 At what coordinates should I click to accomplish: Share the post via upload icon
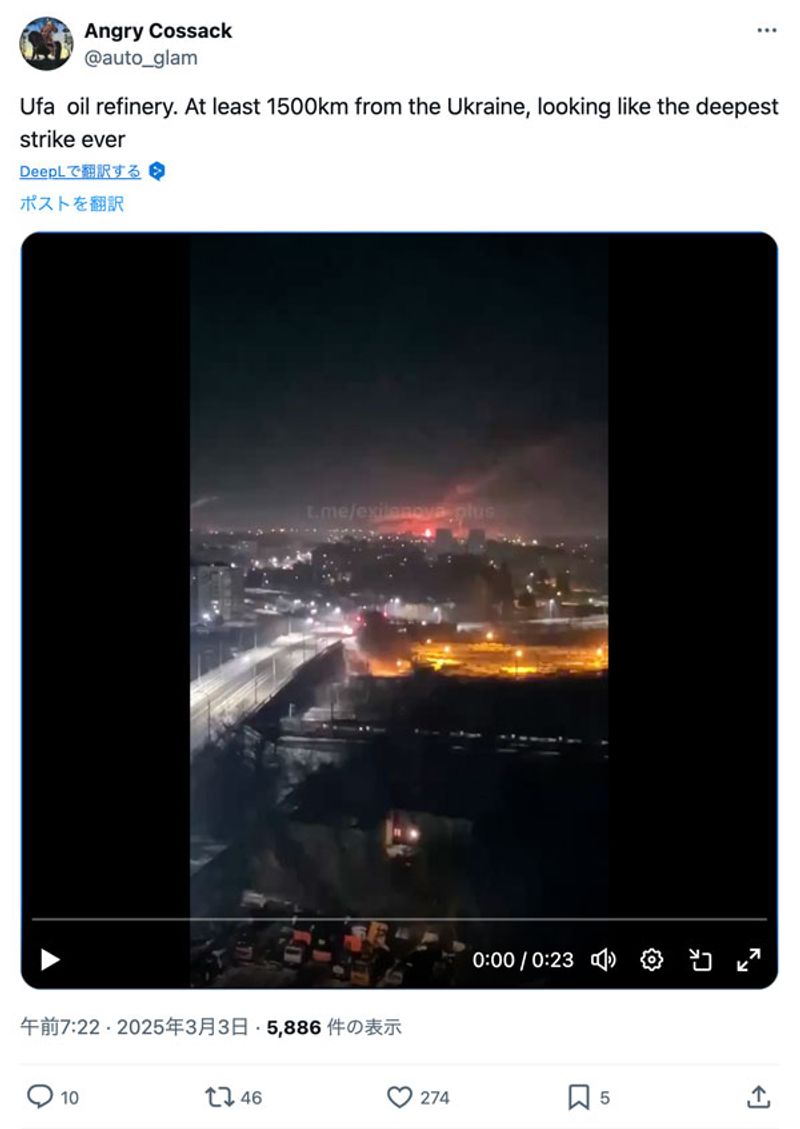pyautogui.click(x=758, y=1097)
